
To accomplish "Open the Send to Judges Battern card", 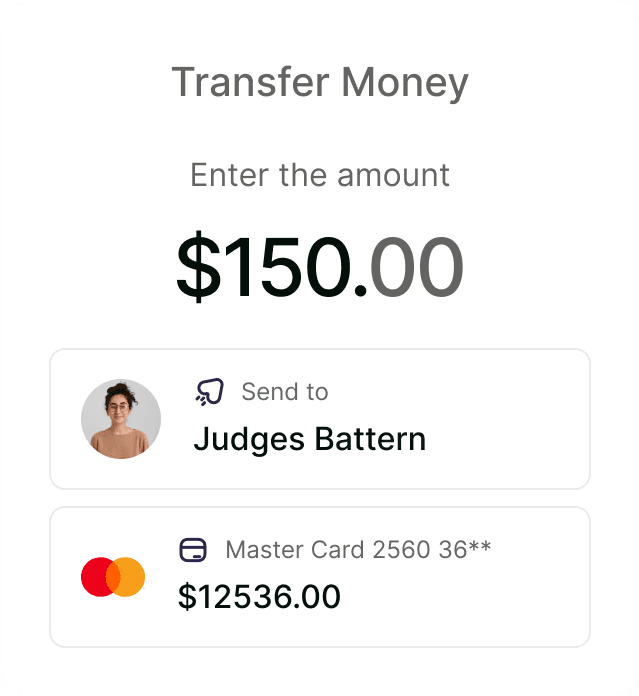I will coord(320,419).
